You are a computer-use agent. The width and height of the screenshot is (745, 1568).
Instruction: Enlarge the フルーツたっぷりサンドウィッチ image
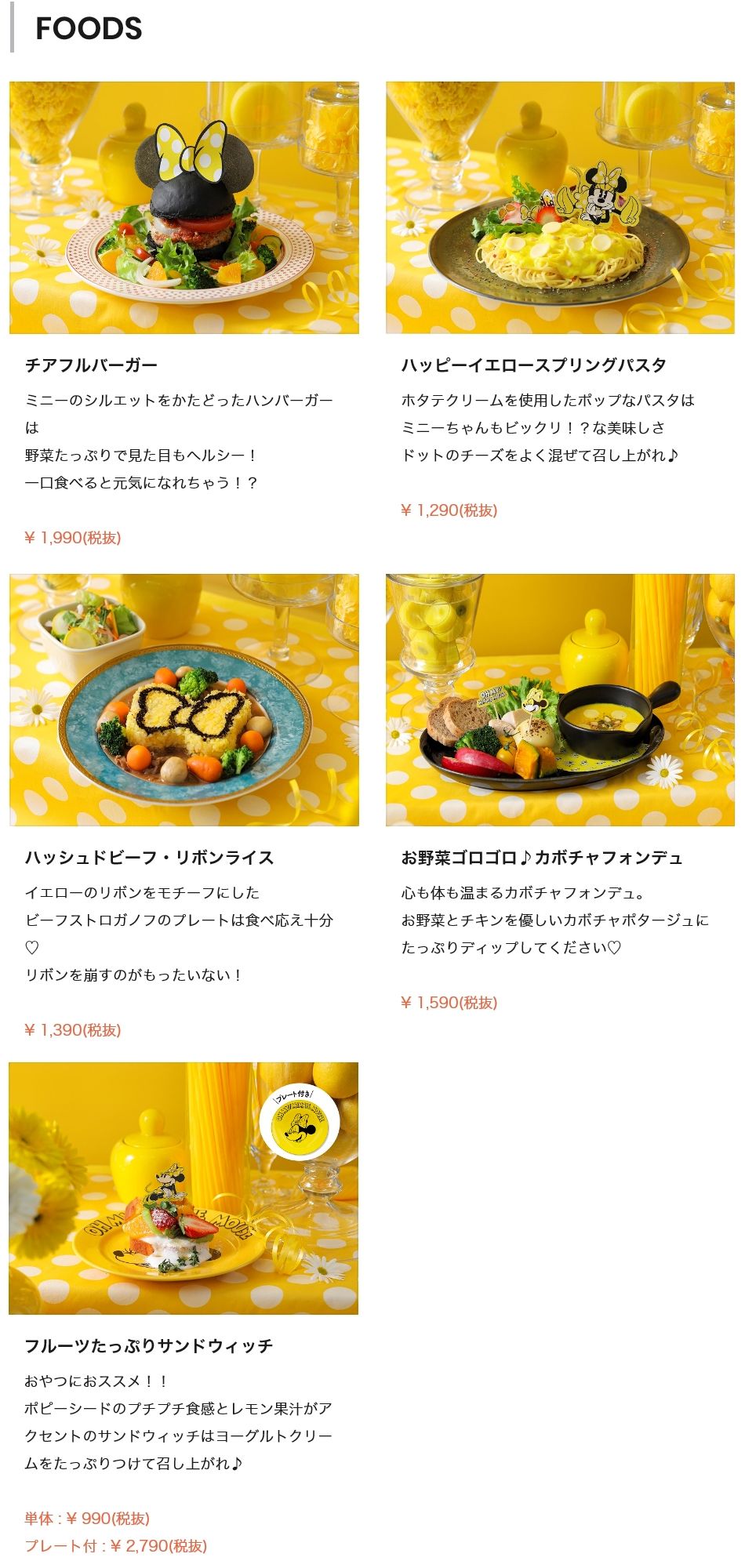[x=184, y=1188]
